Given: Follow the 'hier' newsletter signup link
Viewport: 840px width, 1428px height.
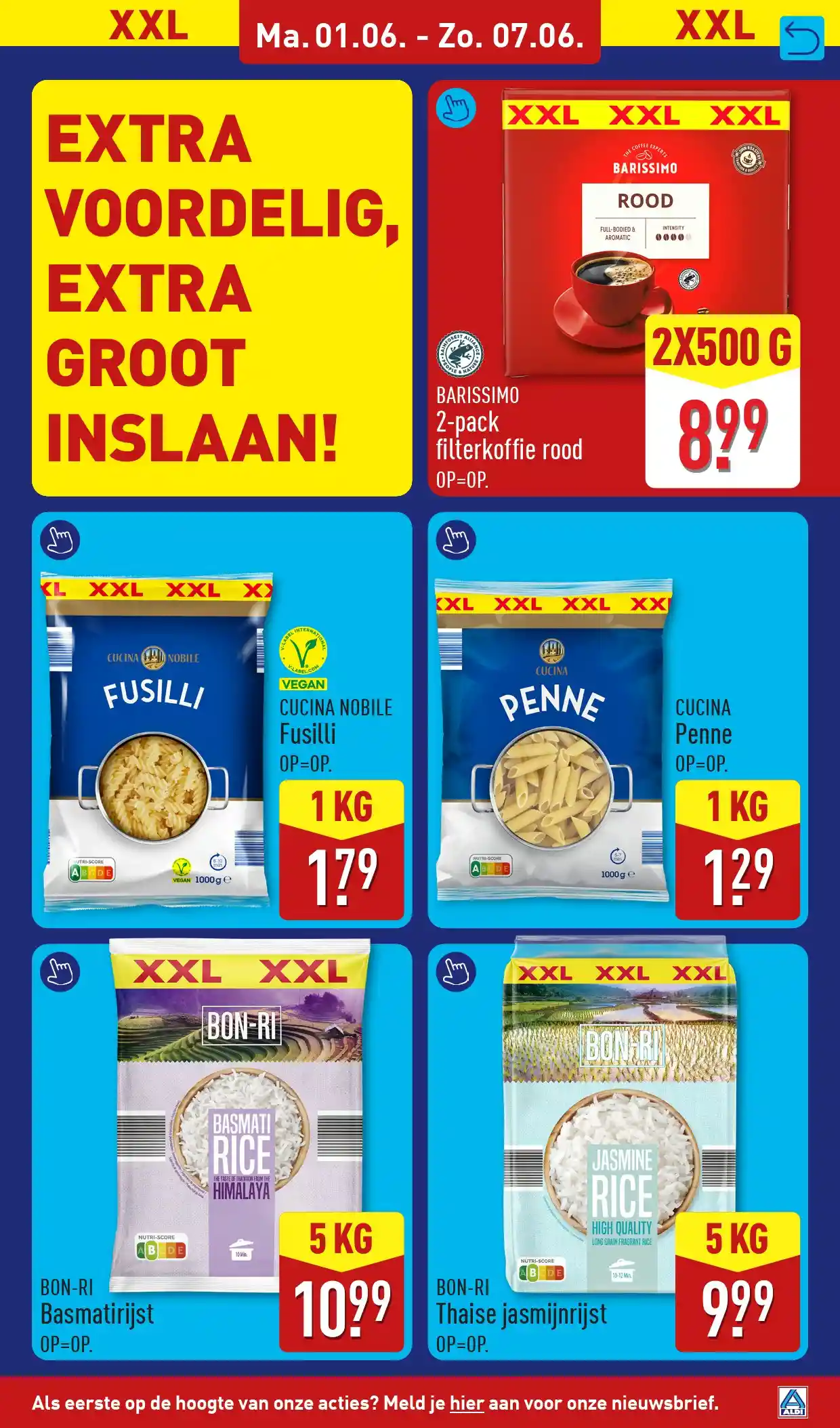Looking at the screenshot, I should (x=467, y=1402).
